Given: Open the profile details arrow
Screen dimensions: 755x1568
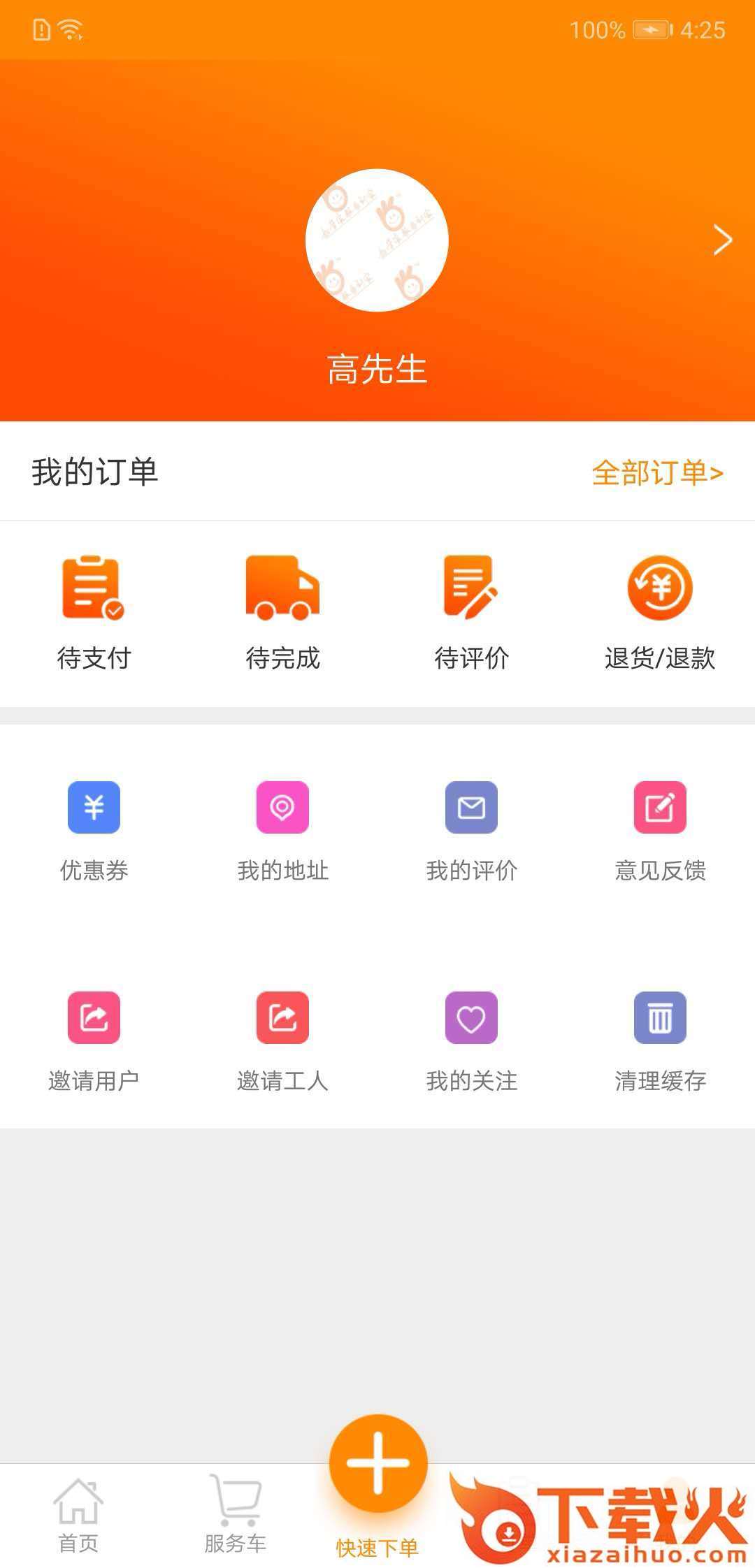Looking at the screenshot, I should [722, 240].
